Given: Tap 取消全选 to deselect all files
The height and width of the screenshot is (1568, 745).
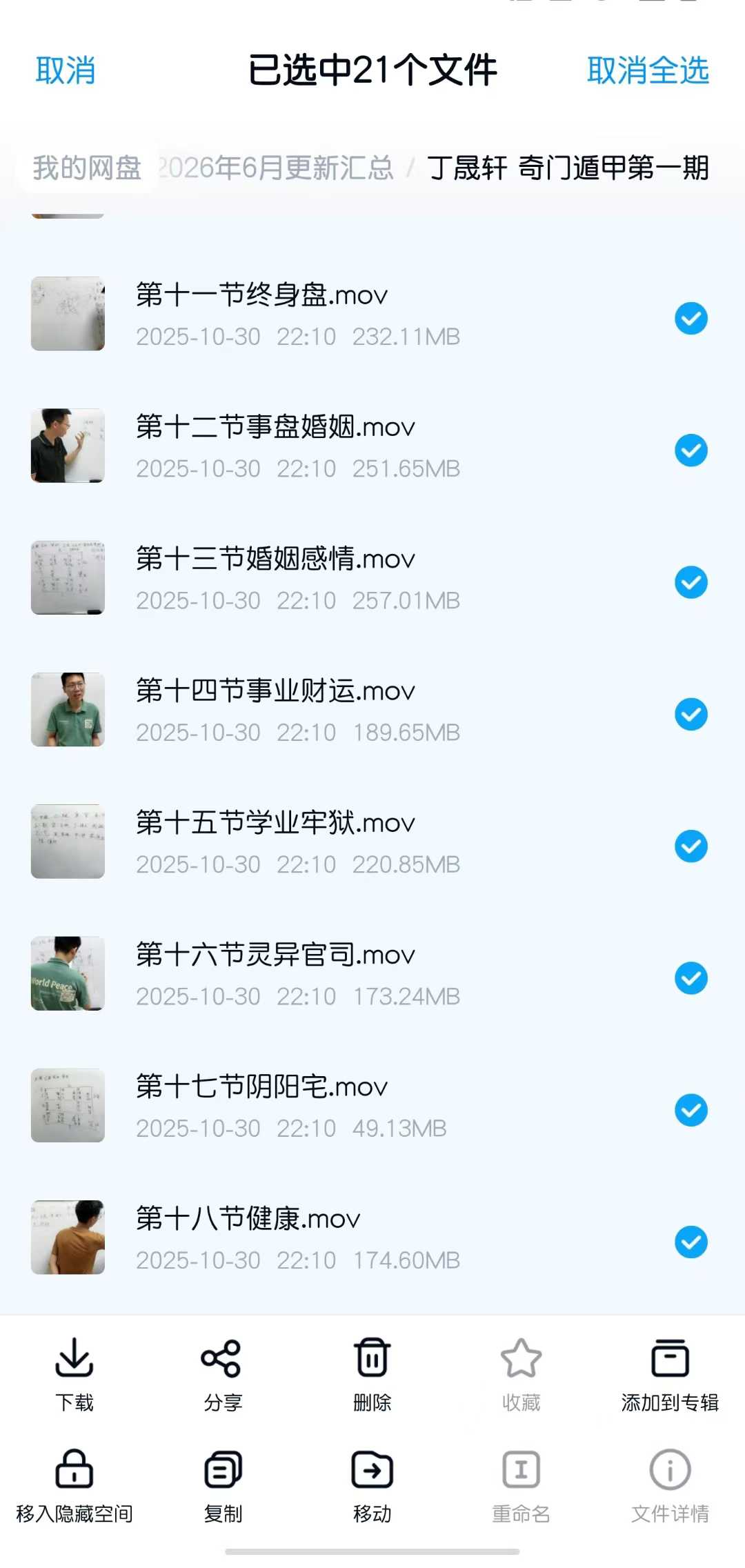Looking at the screenshot, I should click(648, 70).
